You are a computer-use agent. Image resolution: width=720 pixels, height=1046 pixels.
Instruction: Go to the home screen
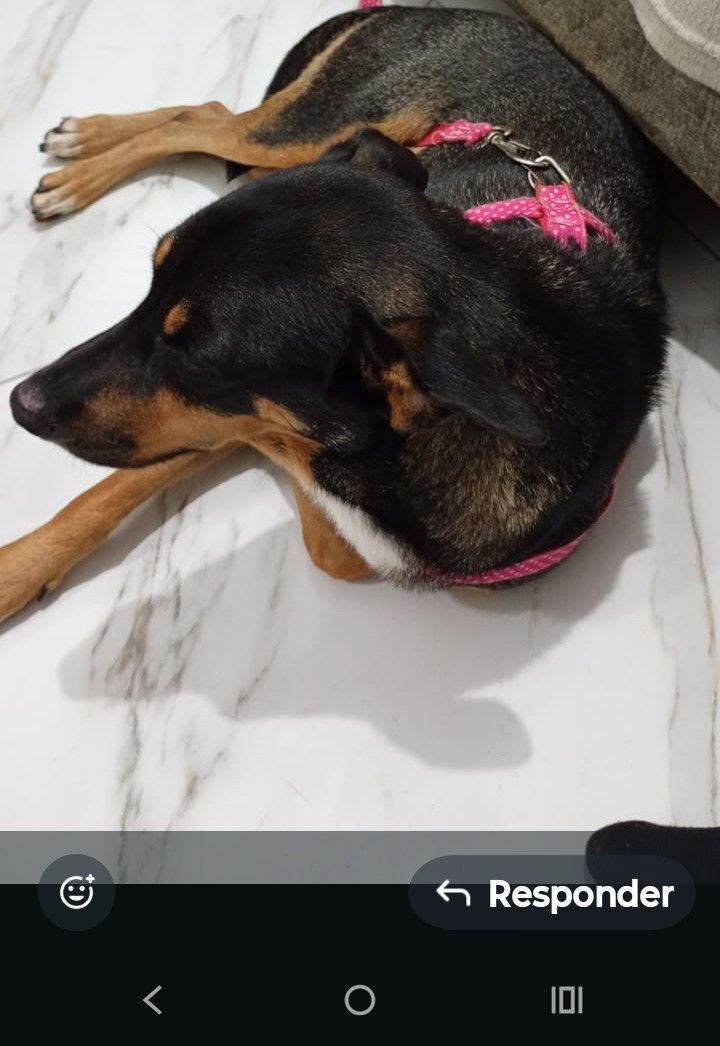pos(360,999)
